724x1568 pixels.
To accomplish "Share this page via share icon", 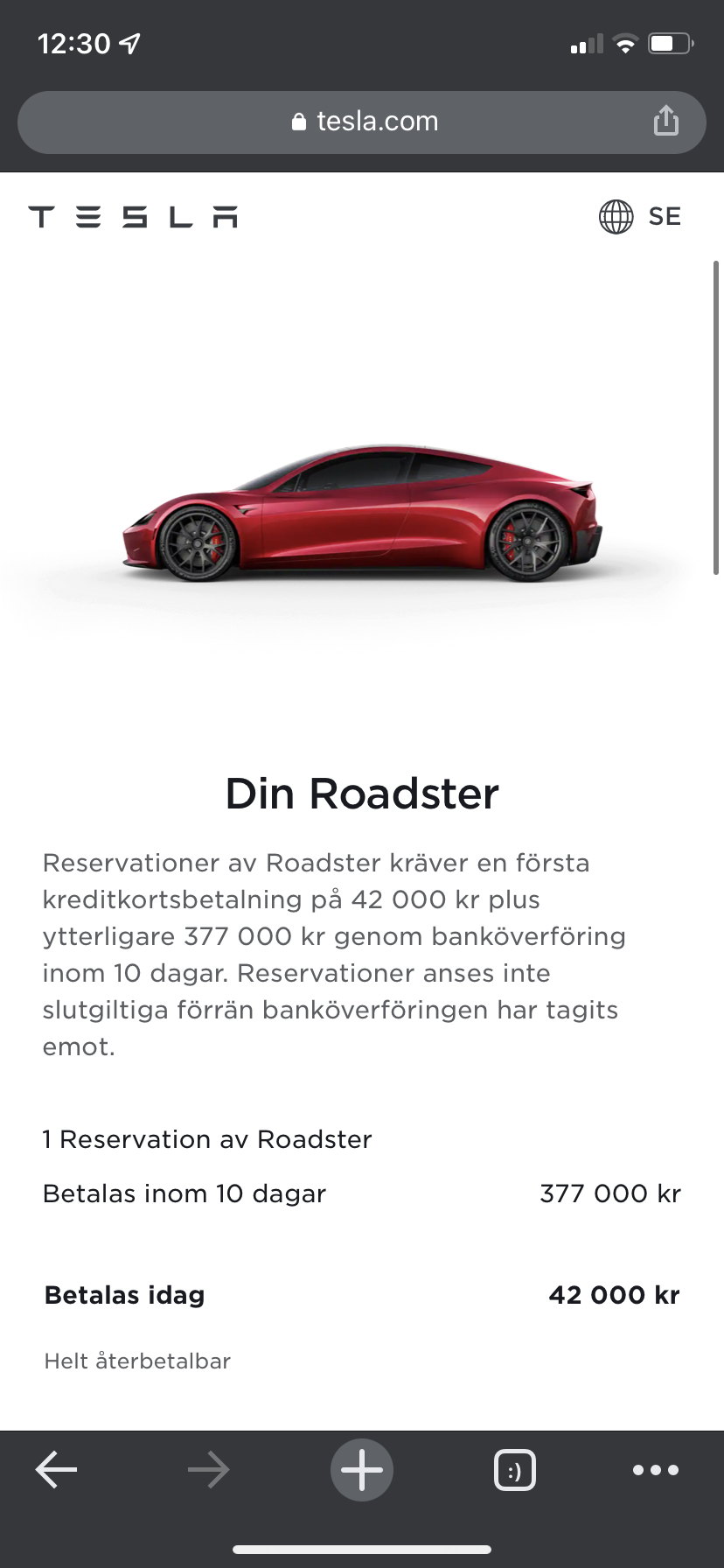I will pos(665,121).
